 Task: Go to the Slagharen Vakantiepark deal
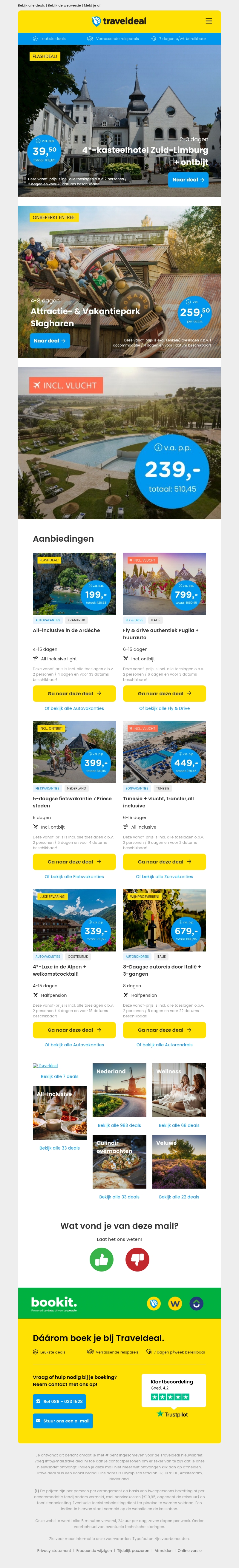coord(49,341)
